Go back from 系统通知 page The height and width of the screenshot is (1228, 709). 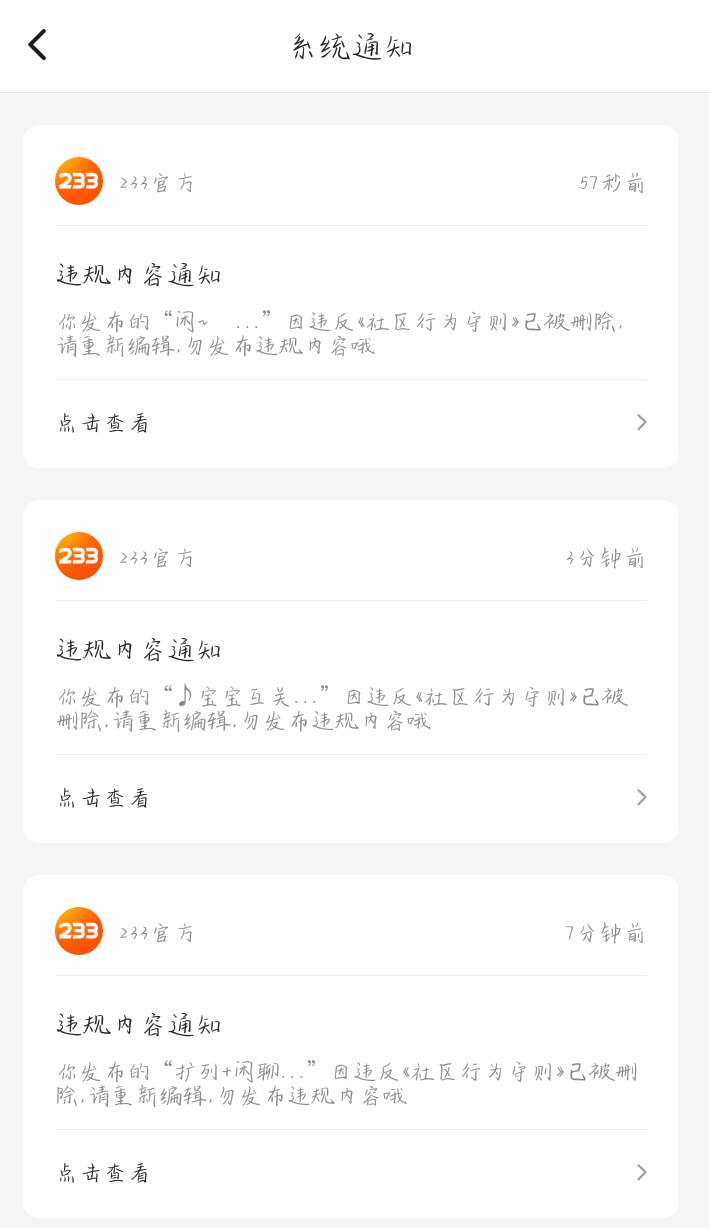pos(37,45)
